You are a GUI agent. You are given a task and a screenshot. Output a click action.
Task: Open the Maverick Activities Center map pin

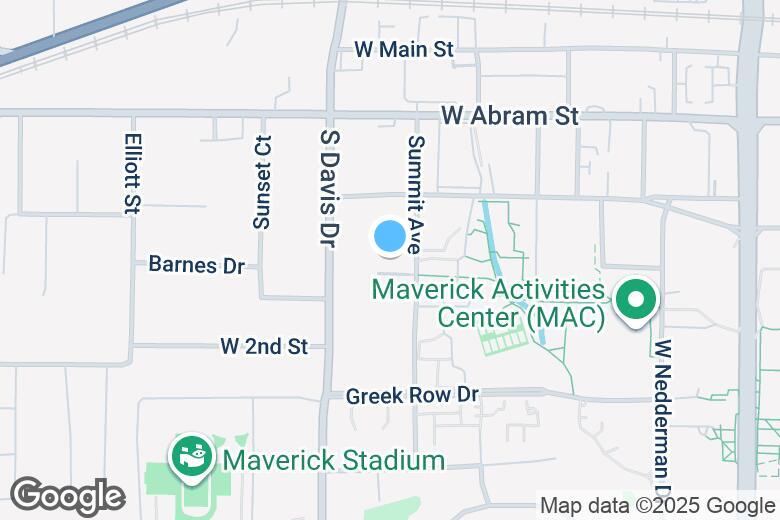634,301
